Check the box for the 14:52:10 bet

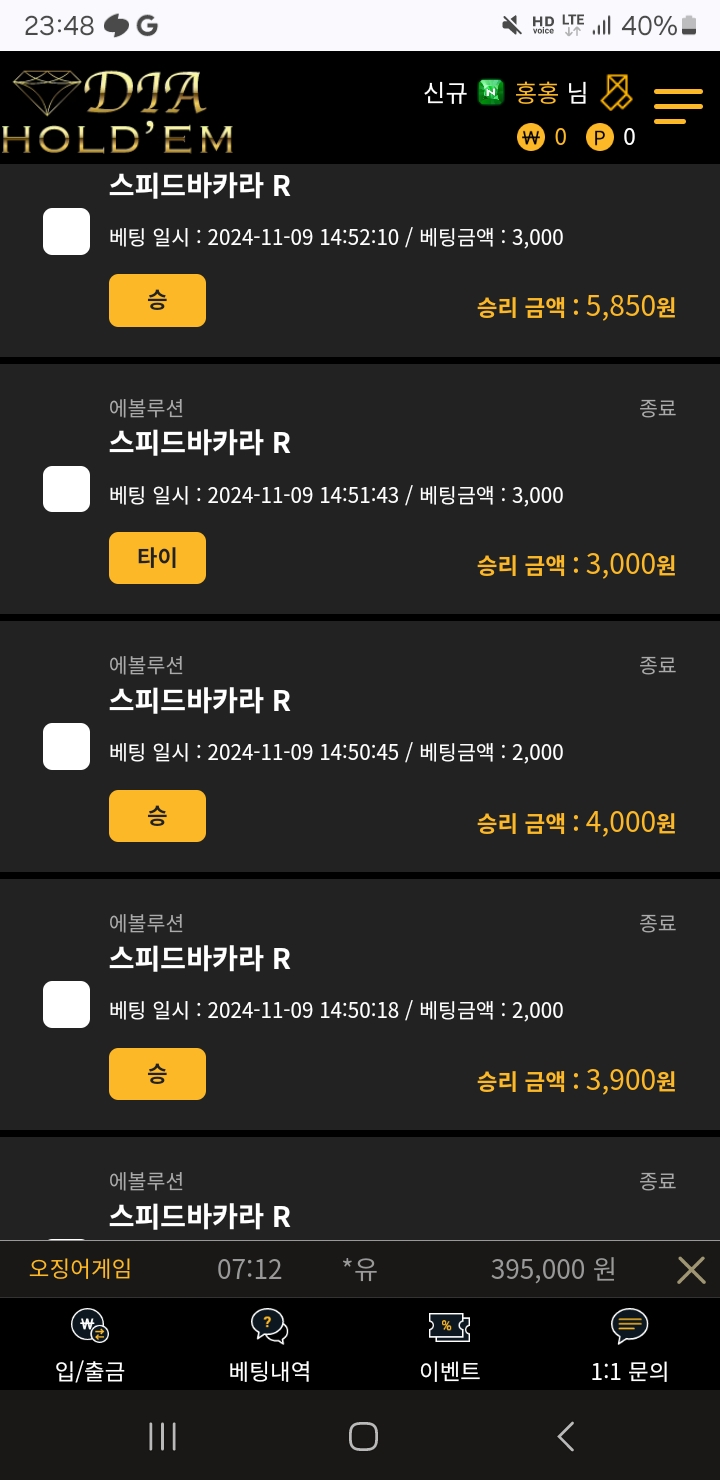point(67,232)
